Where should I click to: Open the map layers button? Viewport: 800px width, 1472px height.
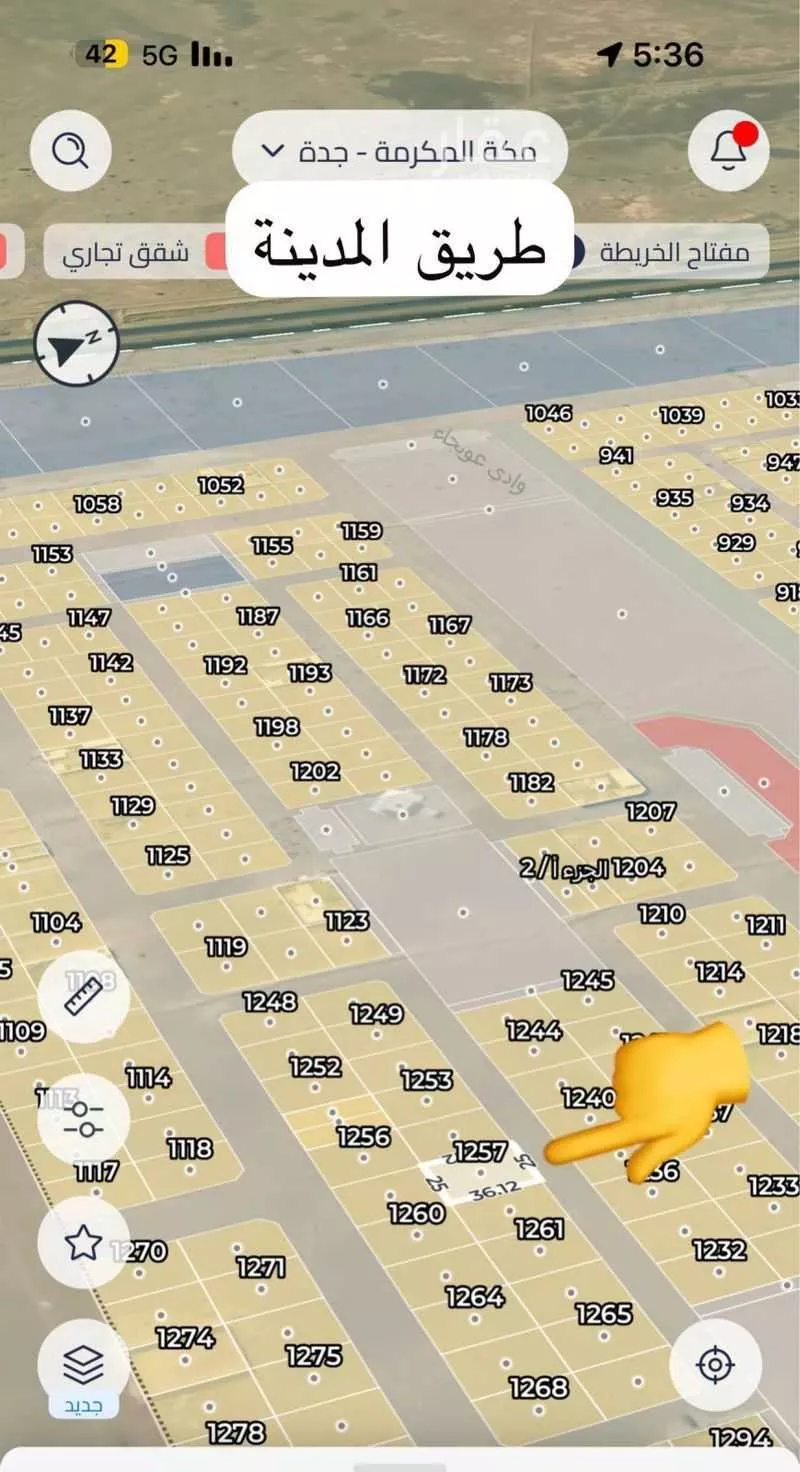pos(83,1363)
